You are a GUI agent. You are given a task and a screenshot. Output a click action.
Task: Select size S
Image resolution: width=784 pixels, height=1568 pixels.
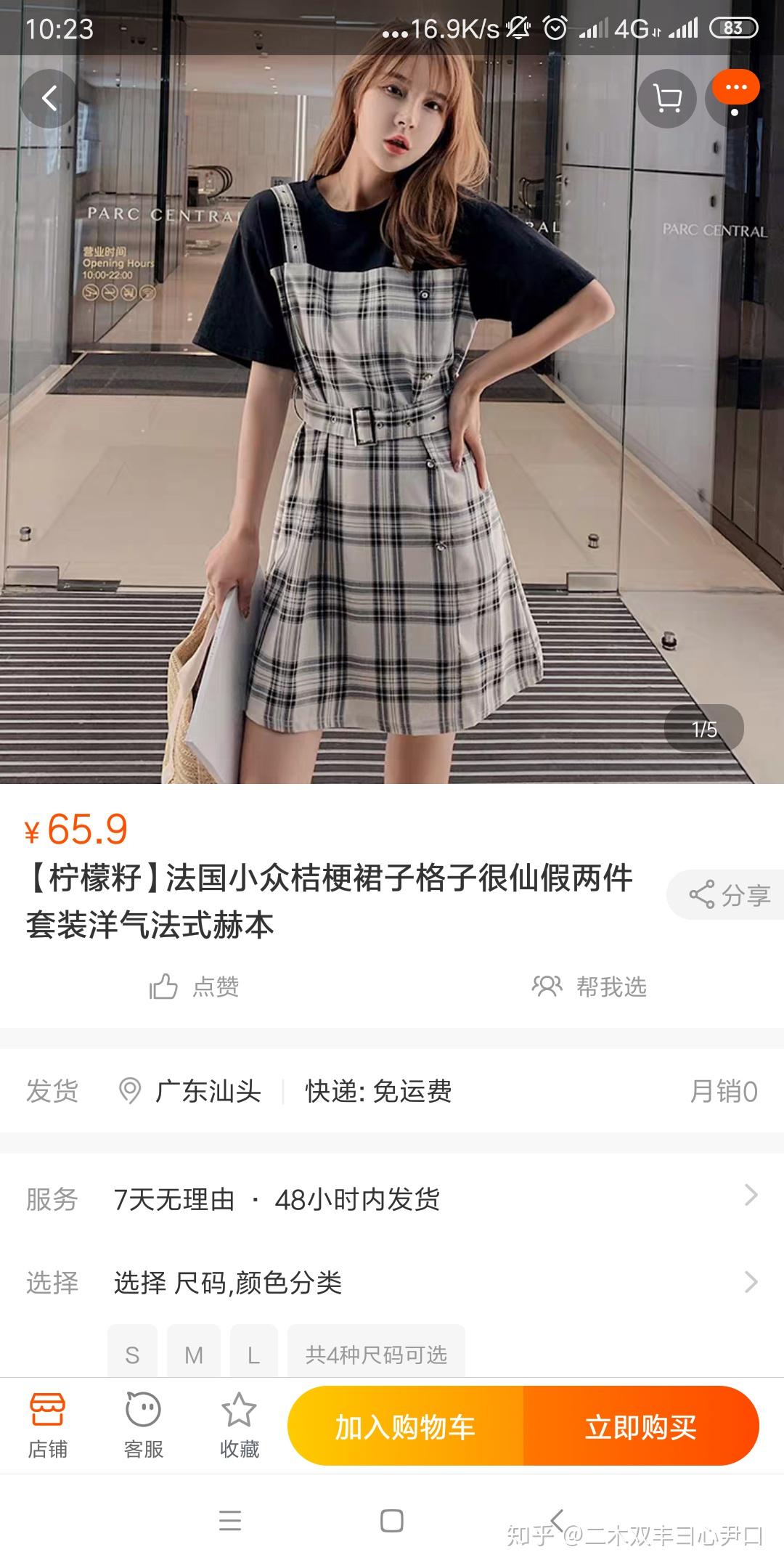click(x=132, y=1355)
